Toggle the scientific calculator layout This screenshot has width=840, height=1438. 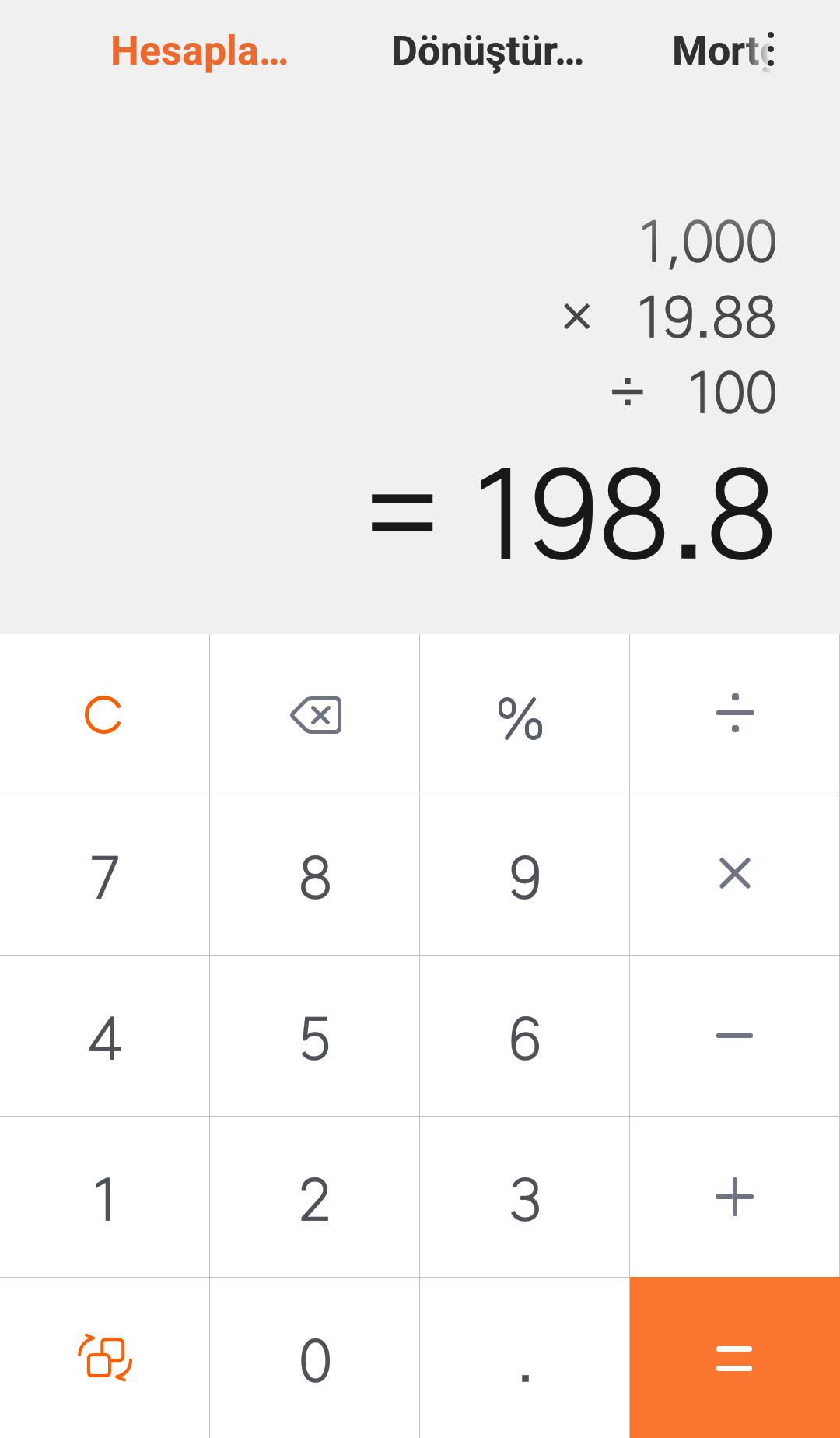[104, 1358]
